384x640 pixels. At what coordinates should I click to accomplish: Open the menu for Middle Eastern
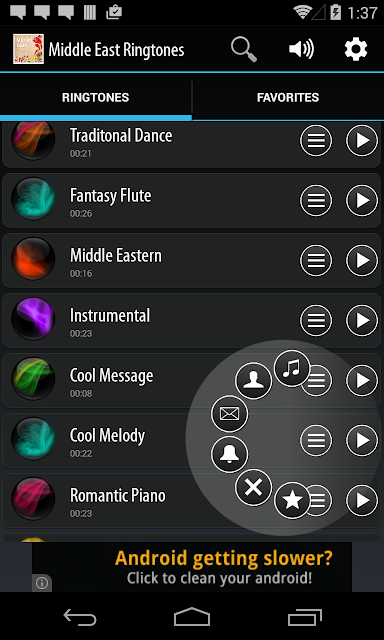coord(316,260)
